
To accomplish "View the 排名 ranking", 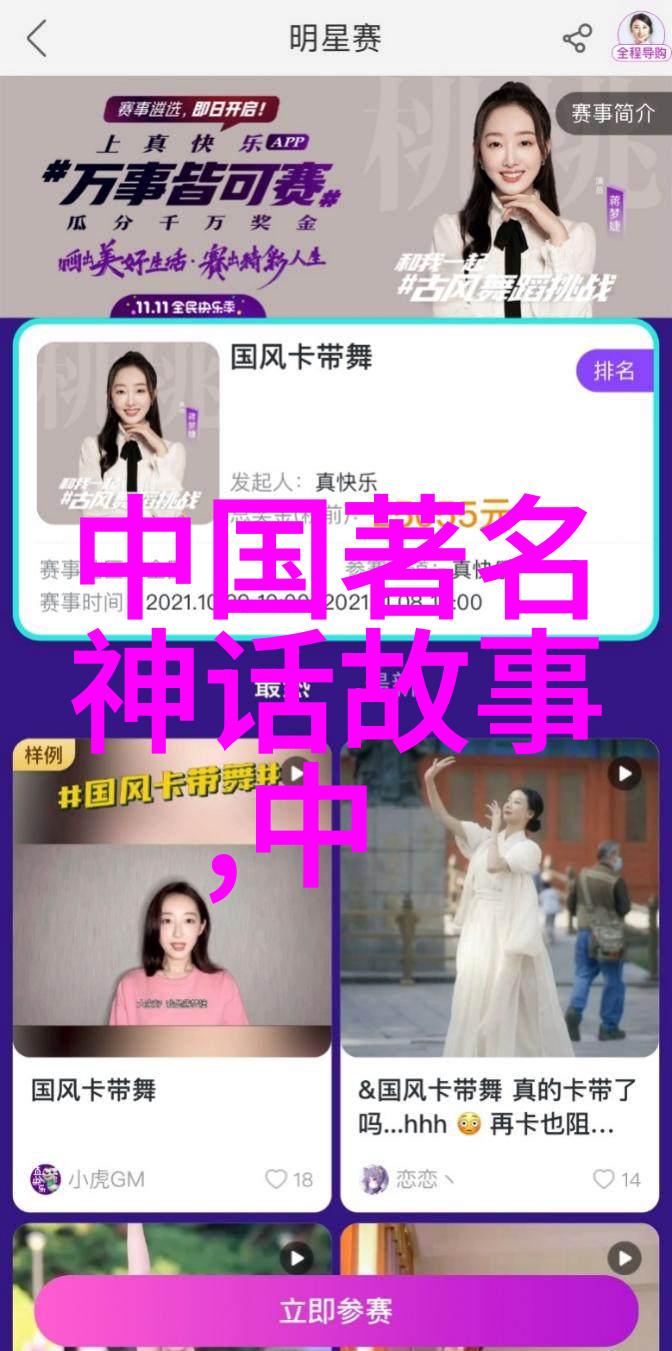I will tap(613, 371).
